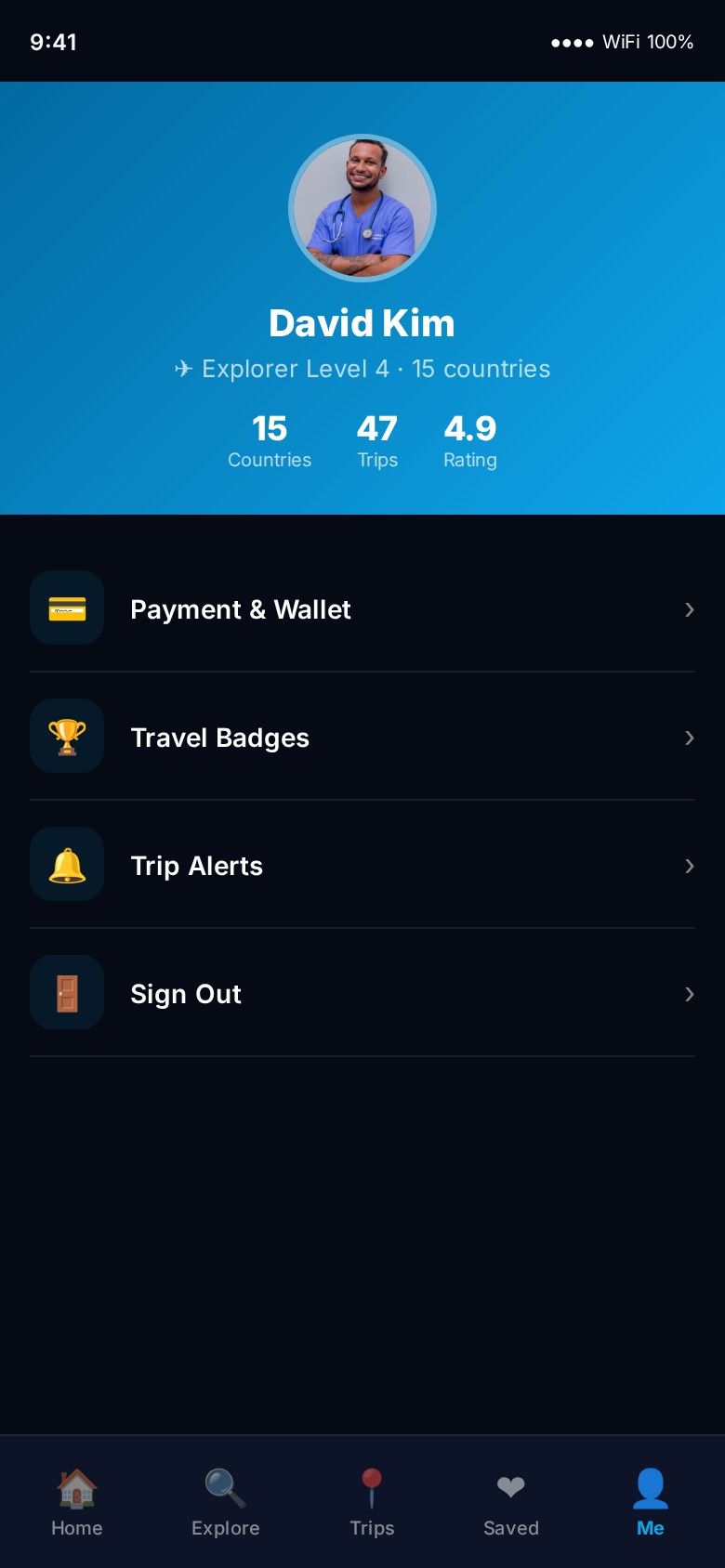Viewport: 725px width, 1568px height.
Task: View the Travel Badges row
Action: (362, 738)
